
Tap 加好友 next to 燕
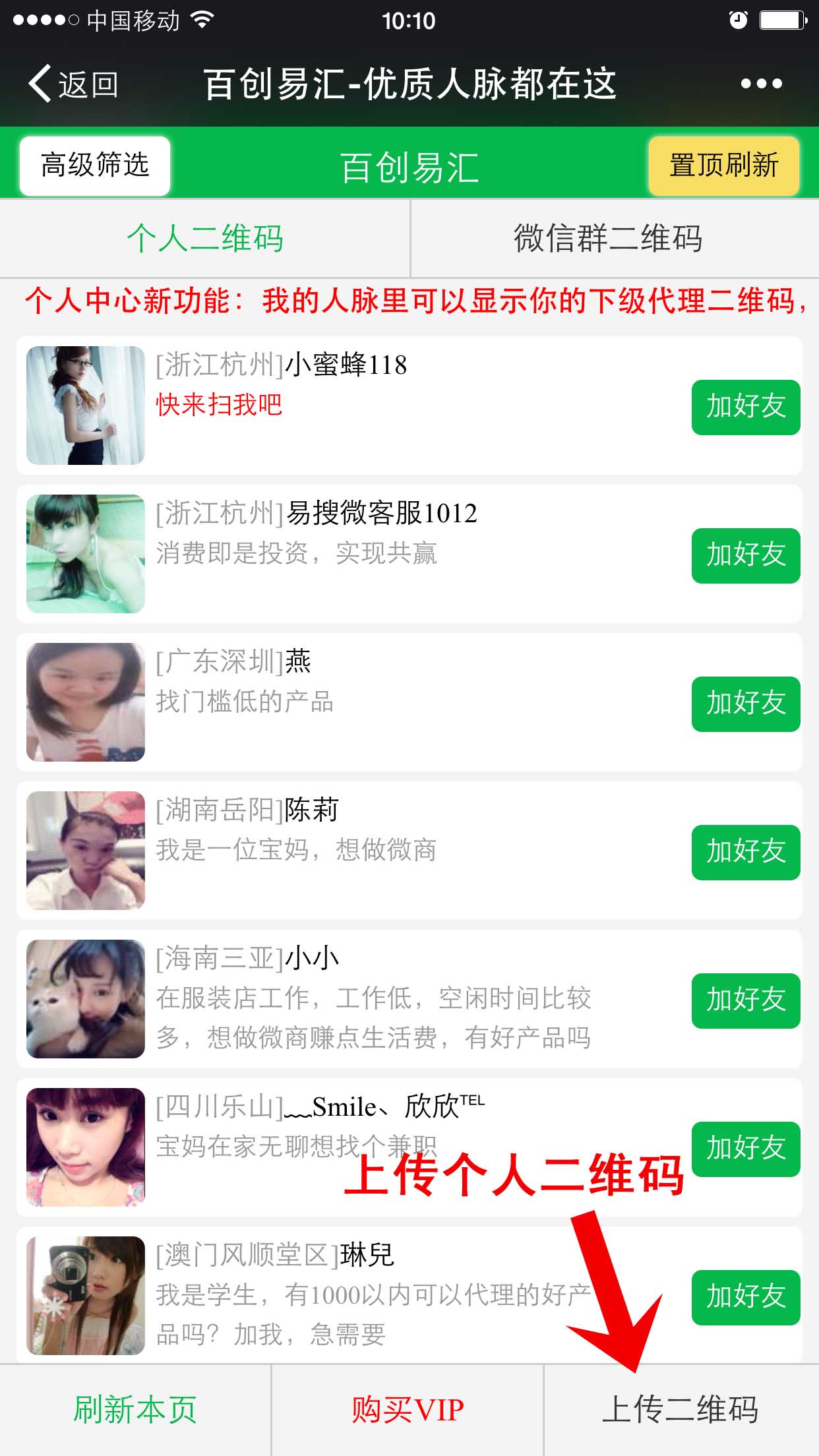pyautogui.click(x=745, y=704)
